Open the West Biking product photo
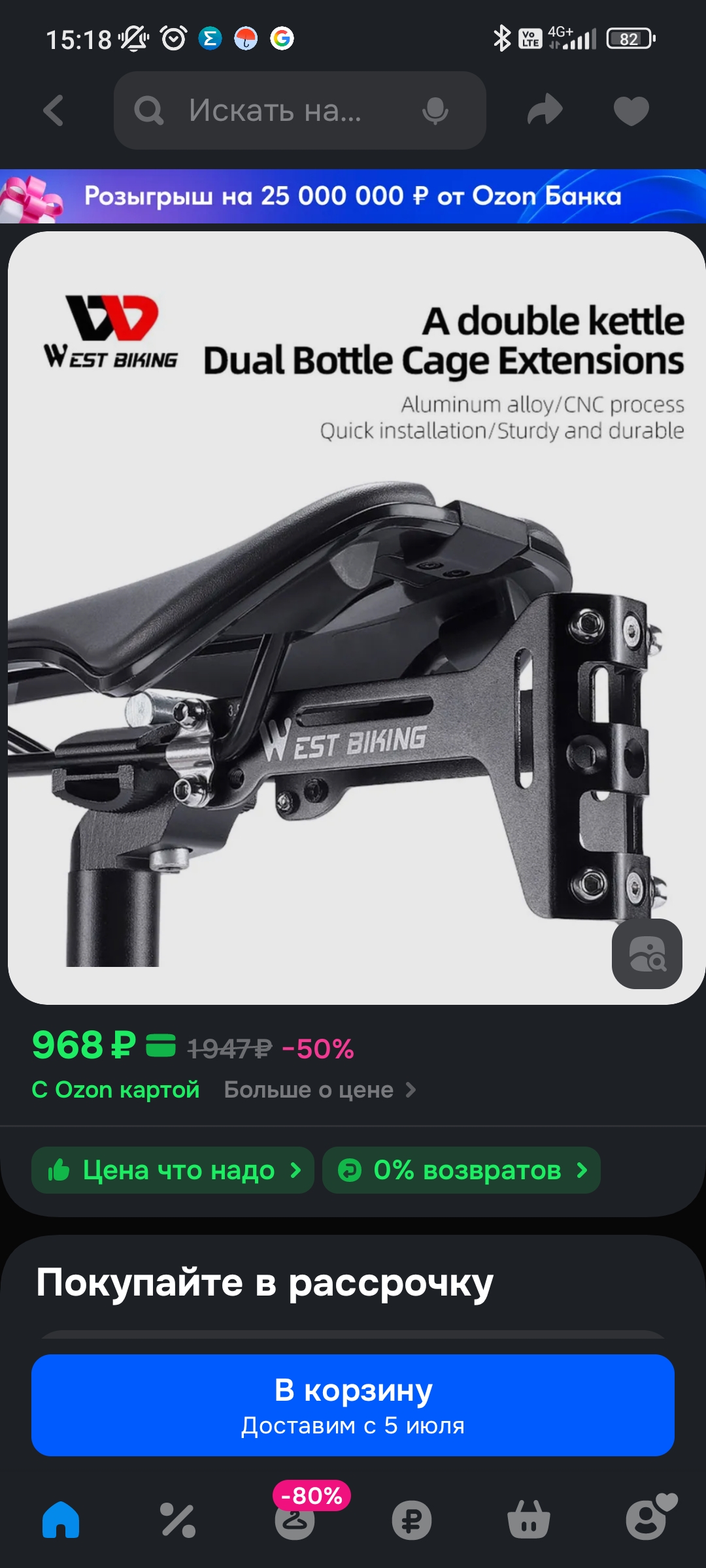706x1568 pixels. (x=356, y=618)
